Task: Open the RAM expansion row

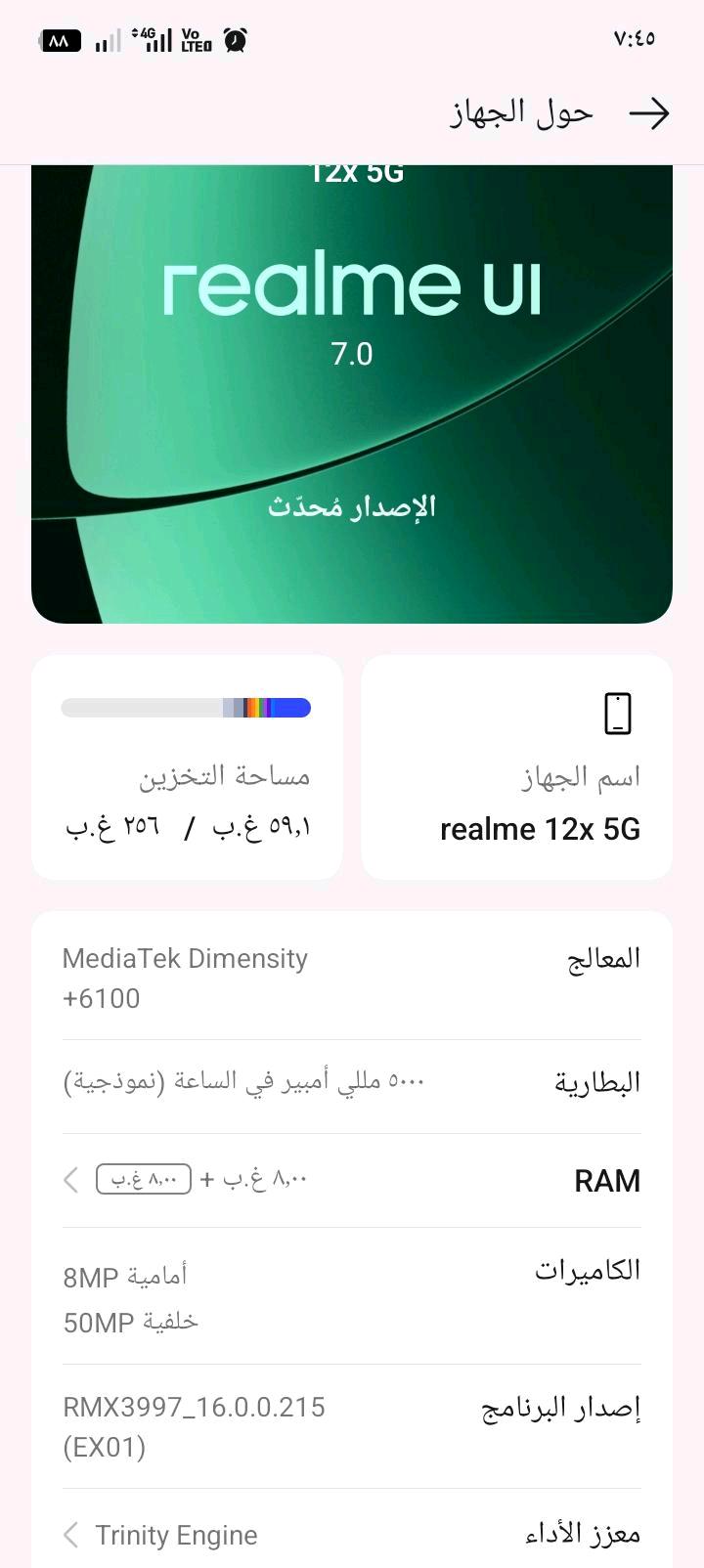Action: (352, 1180)
